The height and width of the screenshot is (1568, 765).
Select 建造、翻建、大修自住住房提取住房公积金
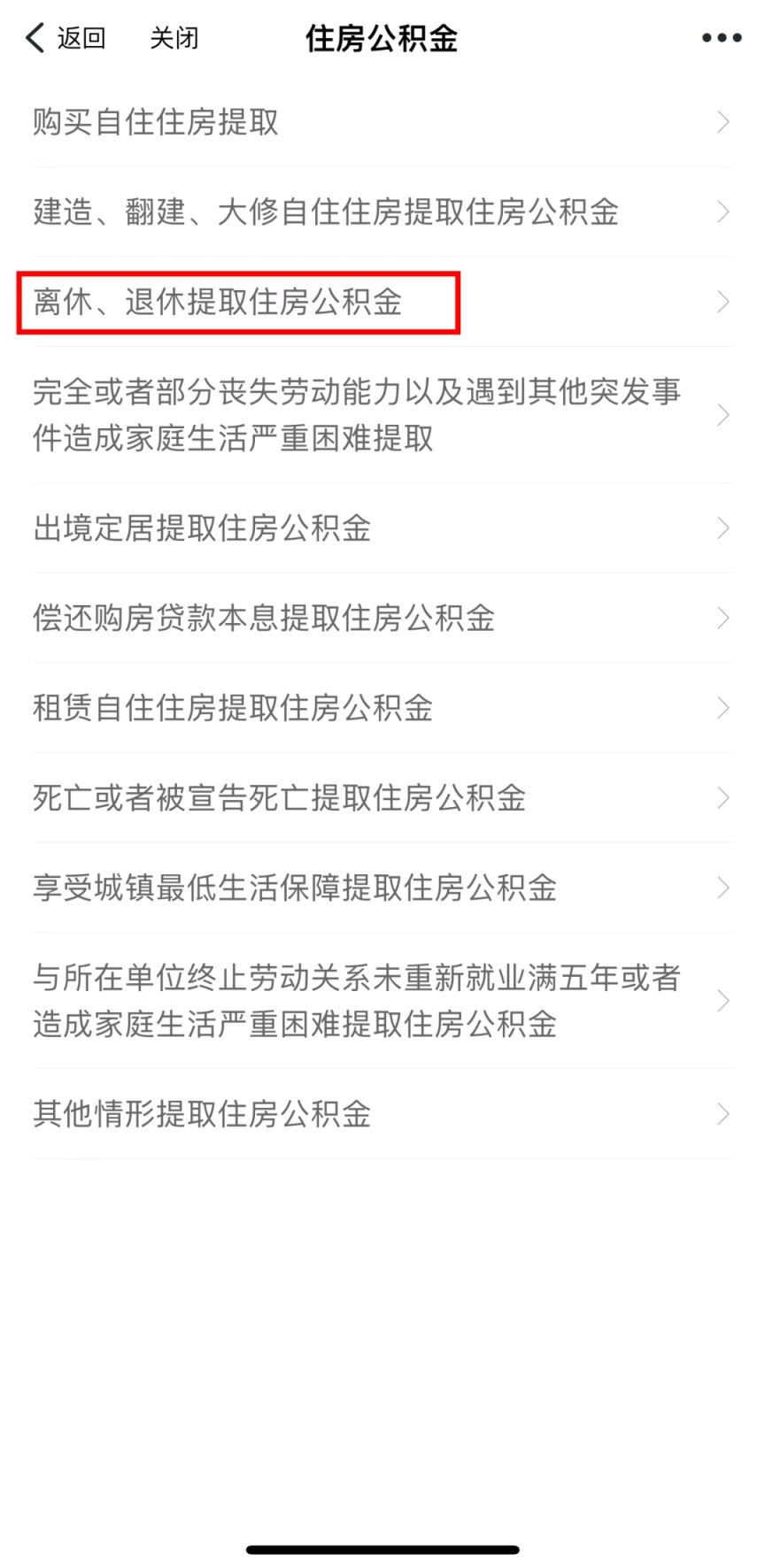(x=382, y=212)
